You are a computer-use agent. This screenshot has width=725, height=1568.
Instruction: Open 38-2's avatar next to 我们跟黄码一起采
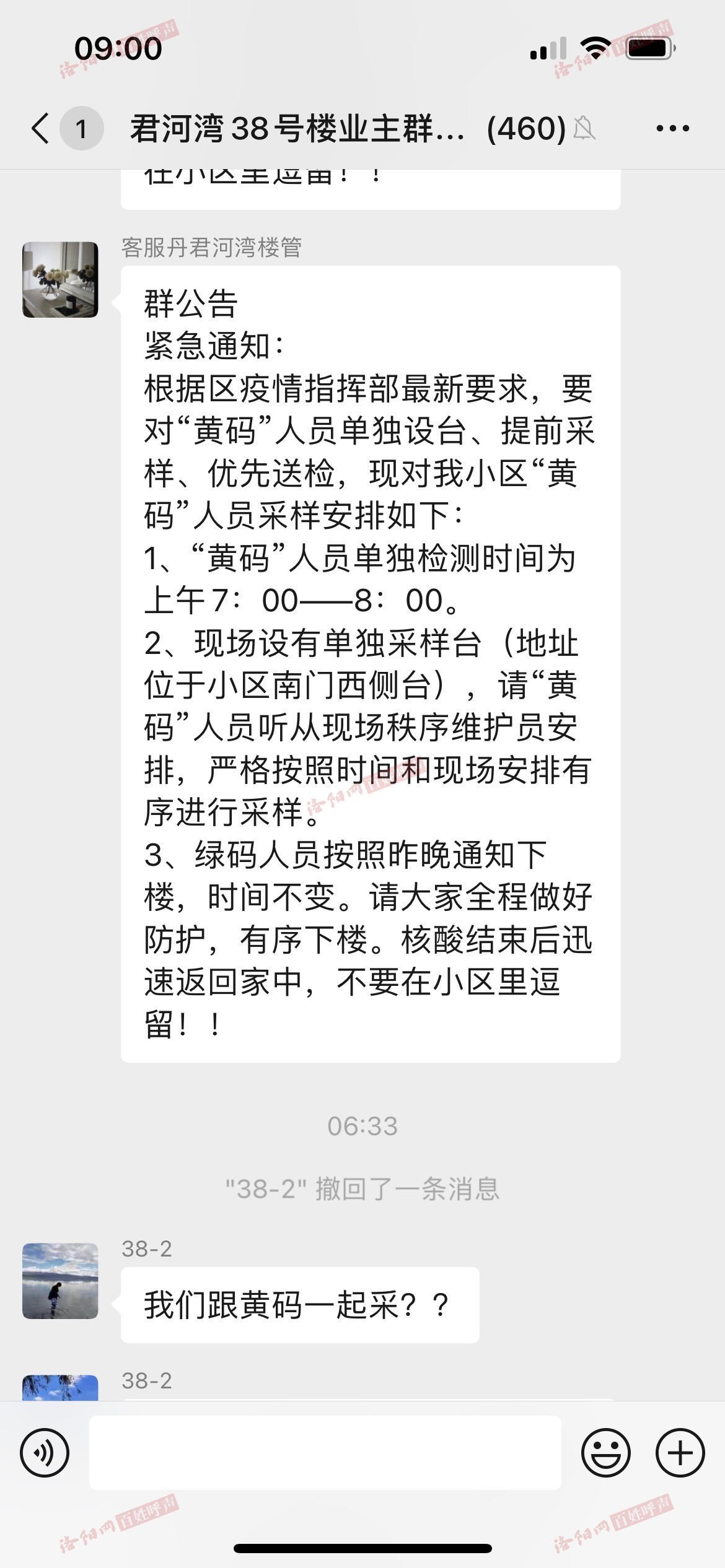(60, 1280)
